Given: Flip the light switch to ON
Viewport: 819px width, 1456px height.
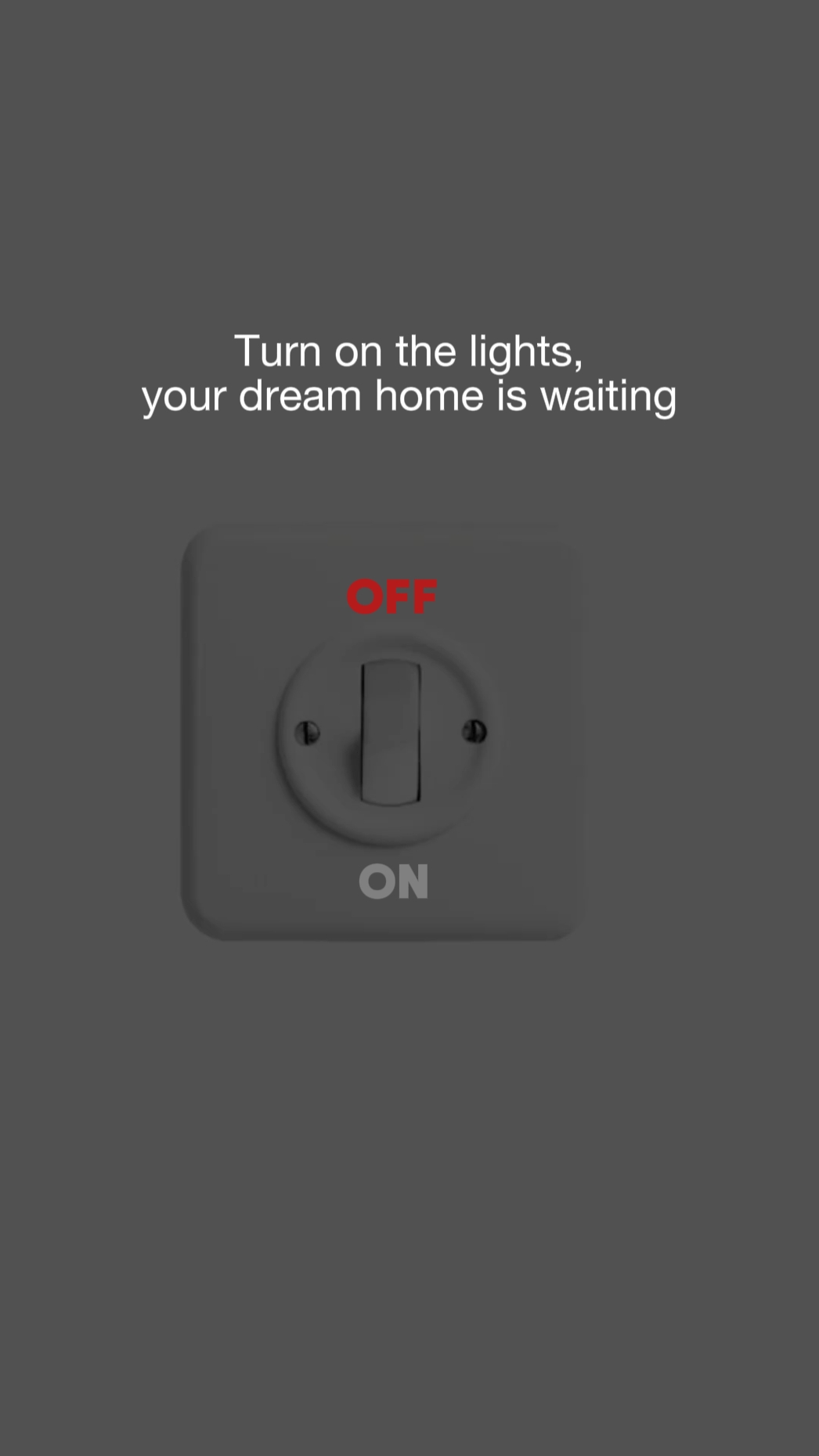Looking at the screenshot, I should (391, 733).
